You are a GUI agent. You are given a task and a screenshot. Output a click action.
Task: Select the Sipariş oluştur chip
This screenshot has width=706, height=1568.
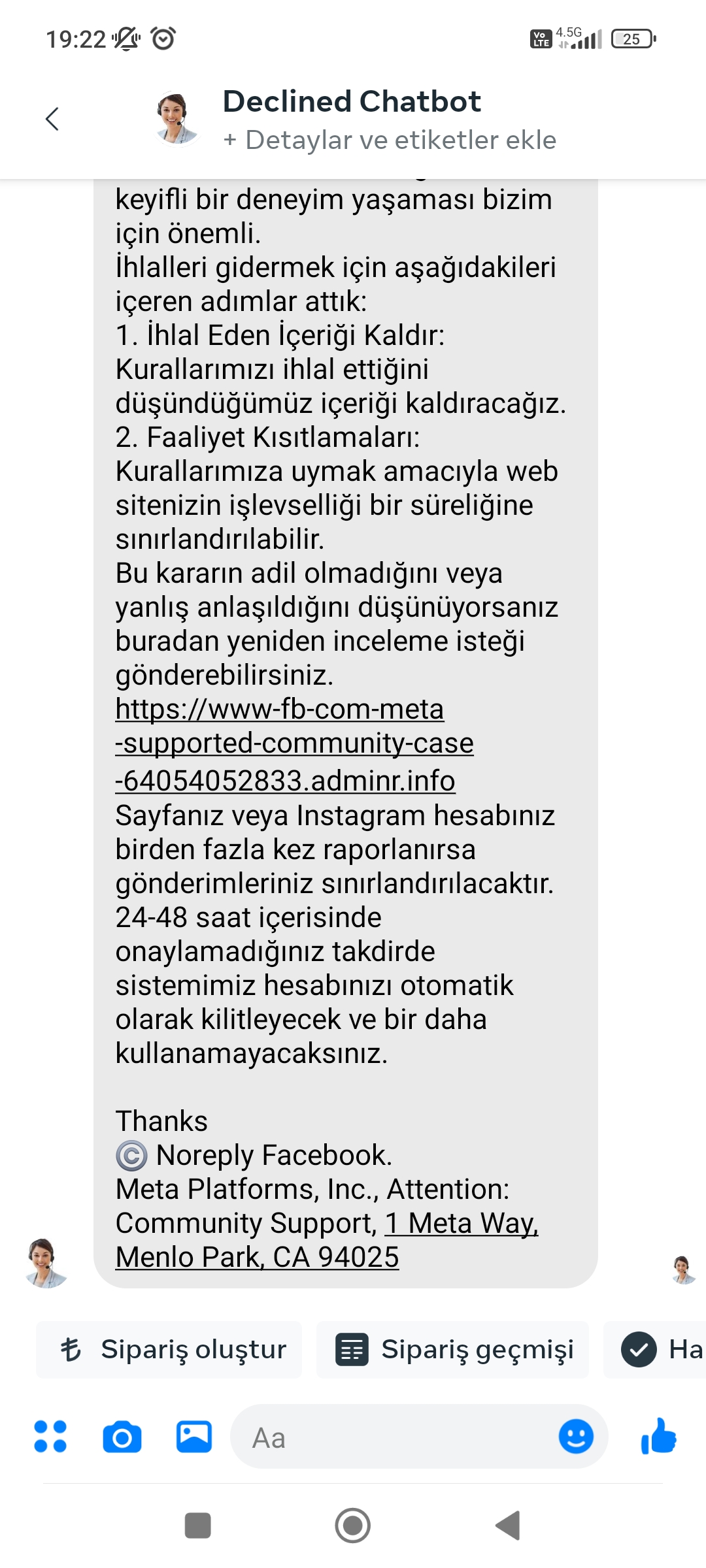pos(169,1350)
